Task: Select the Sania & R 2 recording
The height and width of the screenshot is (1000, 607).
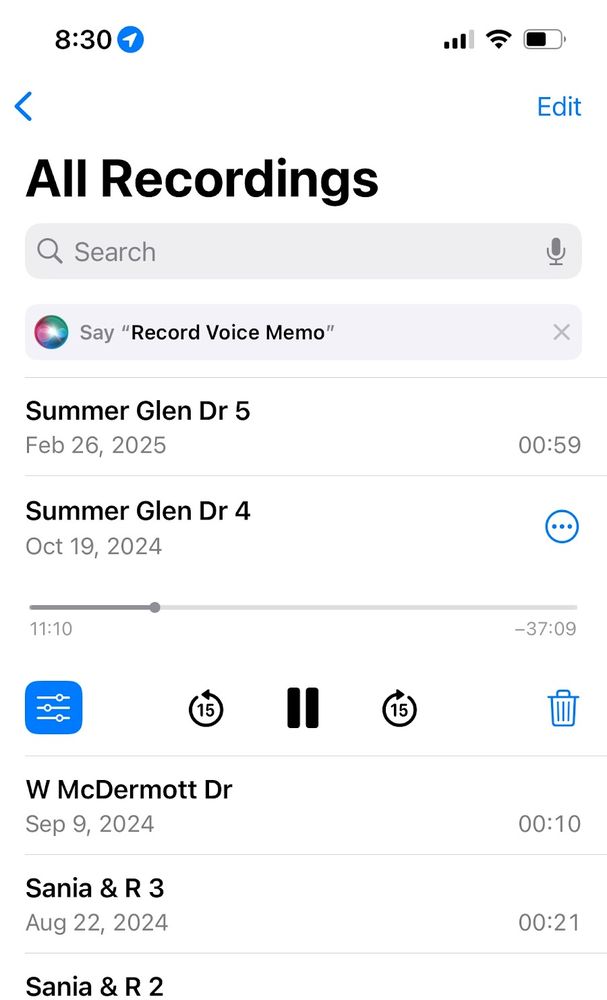Action: (304, 978)
